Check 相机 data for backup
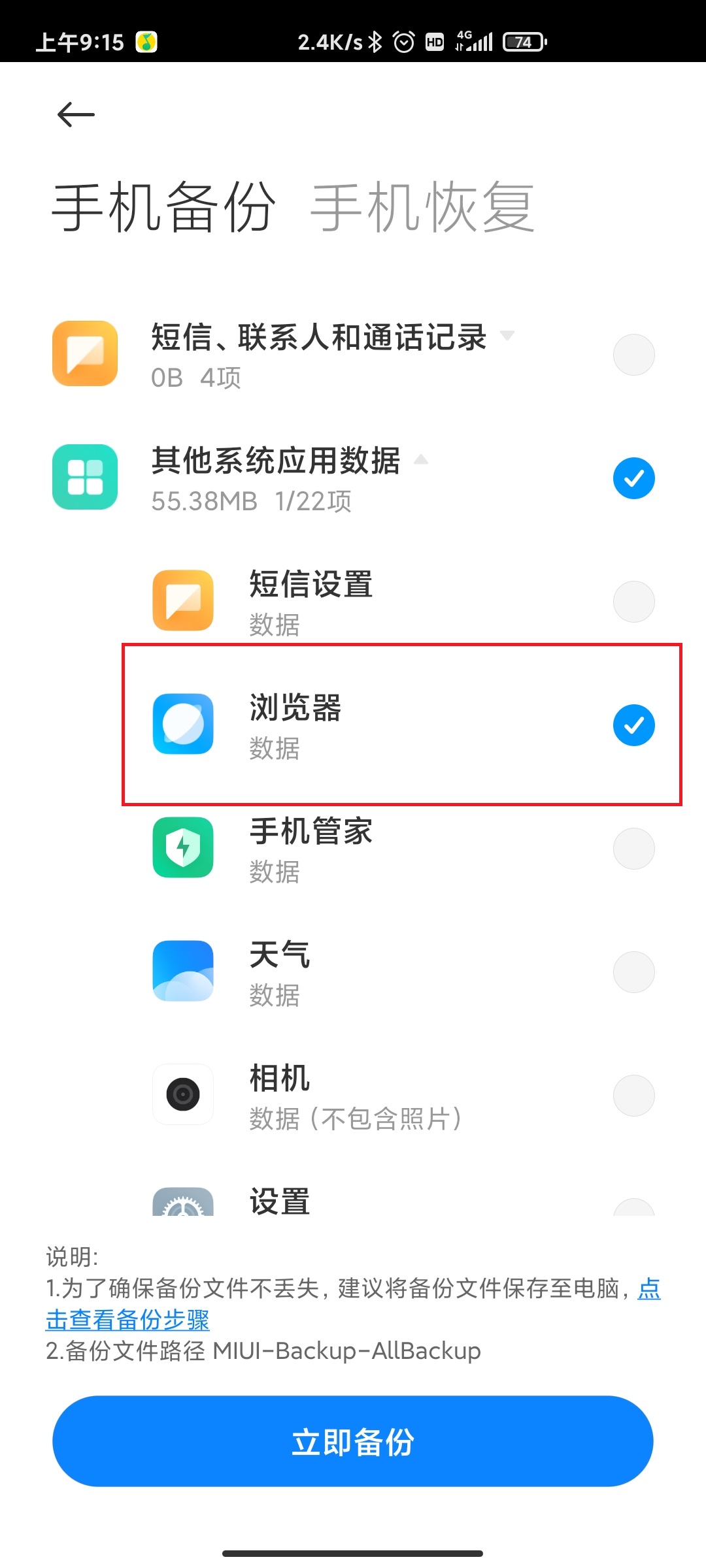Image resolution: width=706 pixels, height=1568 pixels. tap(633, 1096)
